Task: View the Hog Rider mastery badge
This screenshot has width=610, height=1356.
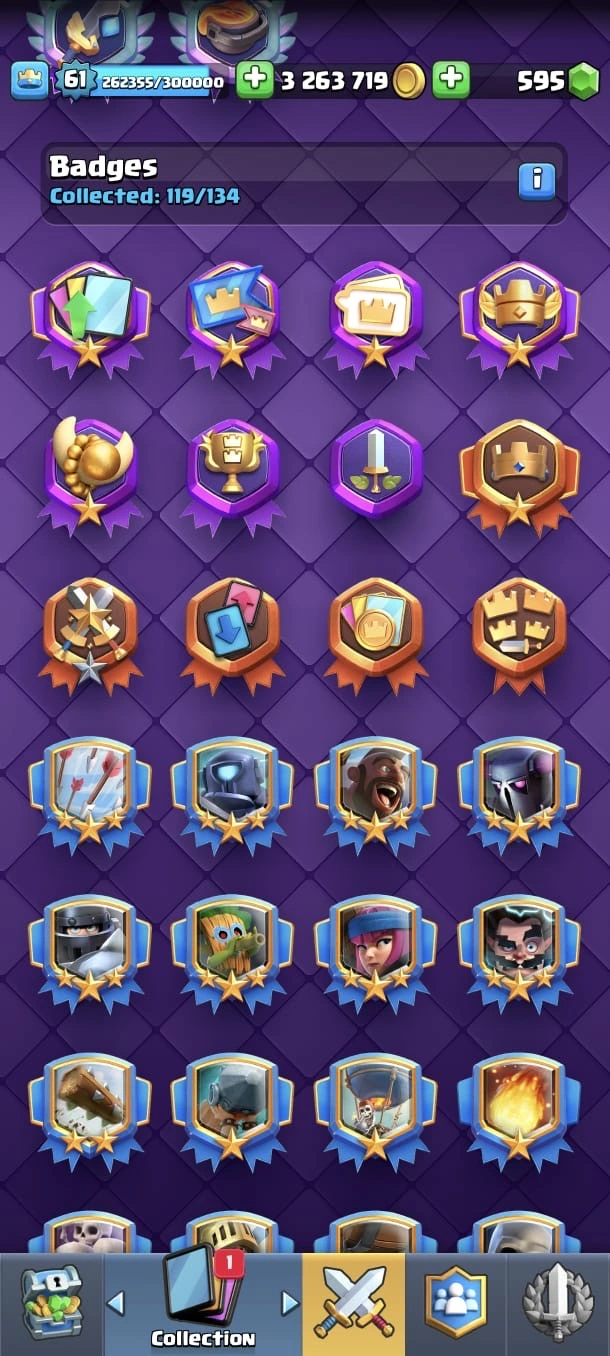Action: (x=375, y=792)
